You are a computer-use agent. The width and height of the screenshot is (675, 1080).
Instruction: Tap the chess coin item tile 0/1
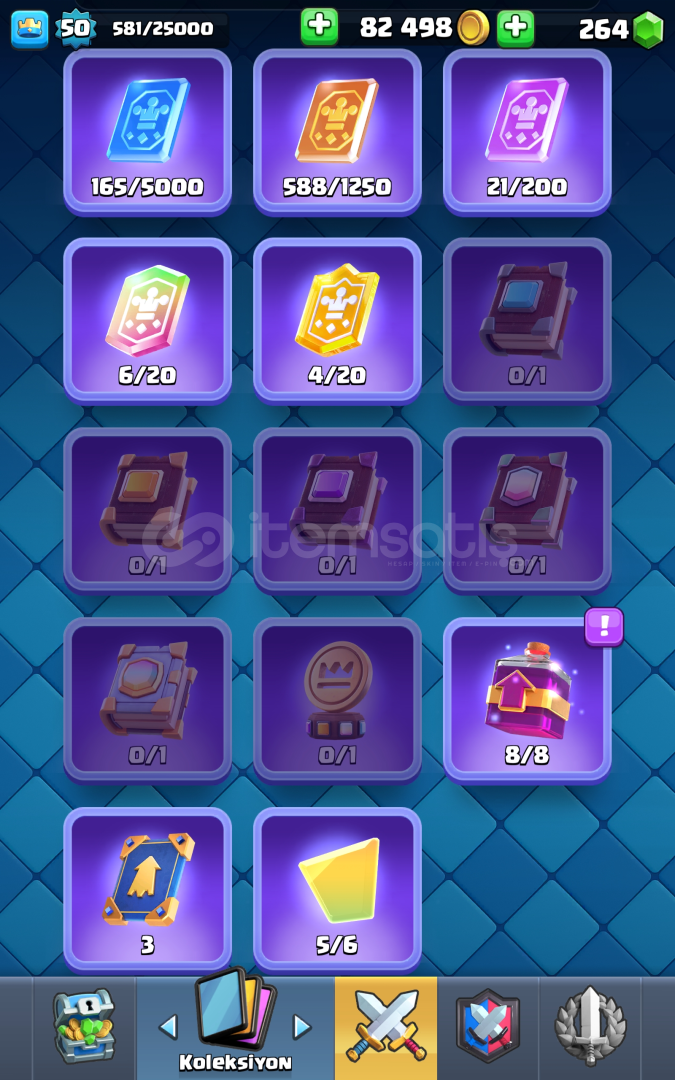point(338,700)
